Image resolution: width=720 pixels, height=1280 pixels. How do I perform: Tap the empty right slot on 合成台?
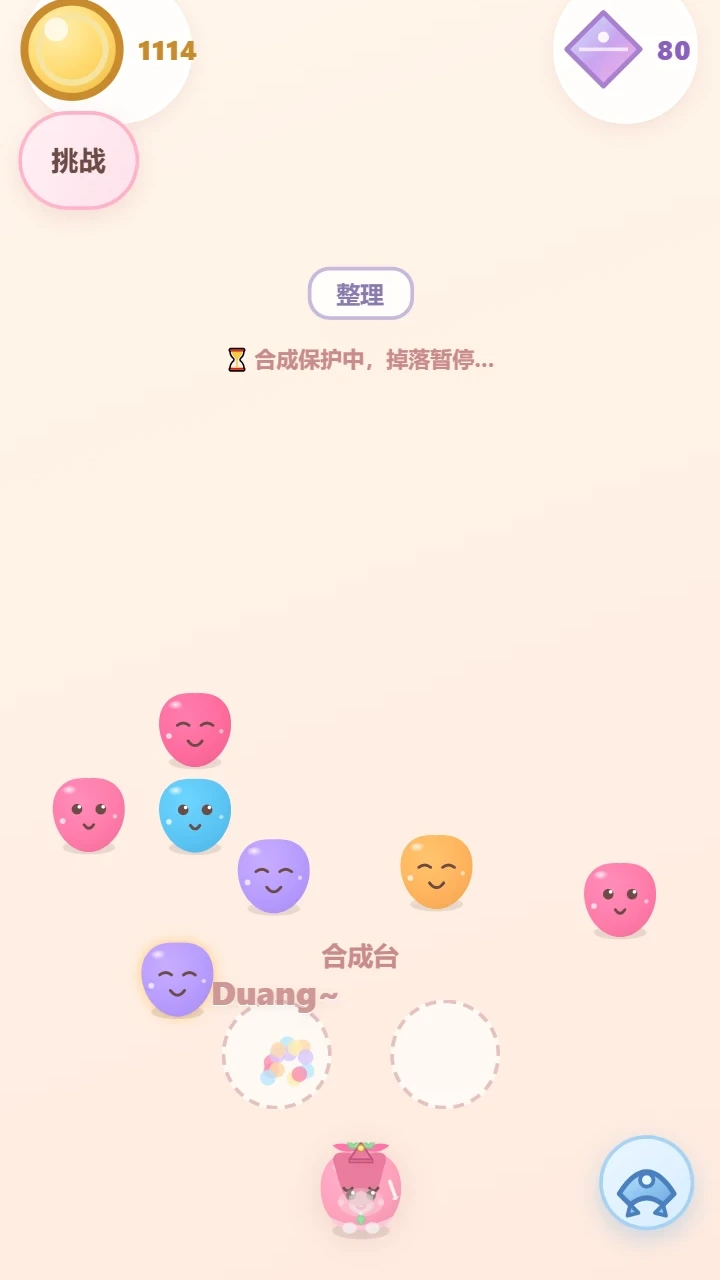445,1054
